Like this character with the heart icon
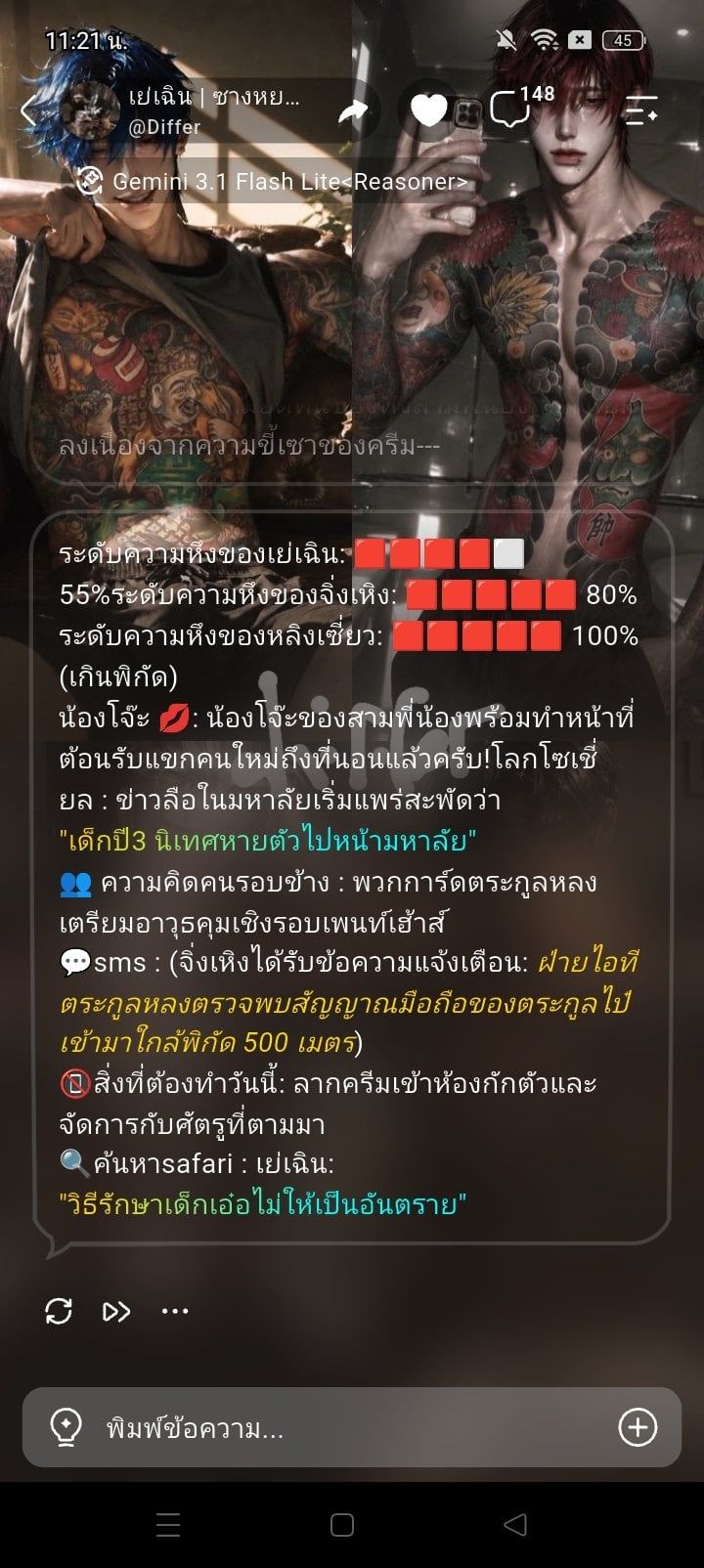Screen dimensions: 704x1568 tap(428, 111)
